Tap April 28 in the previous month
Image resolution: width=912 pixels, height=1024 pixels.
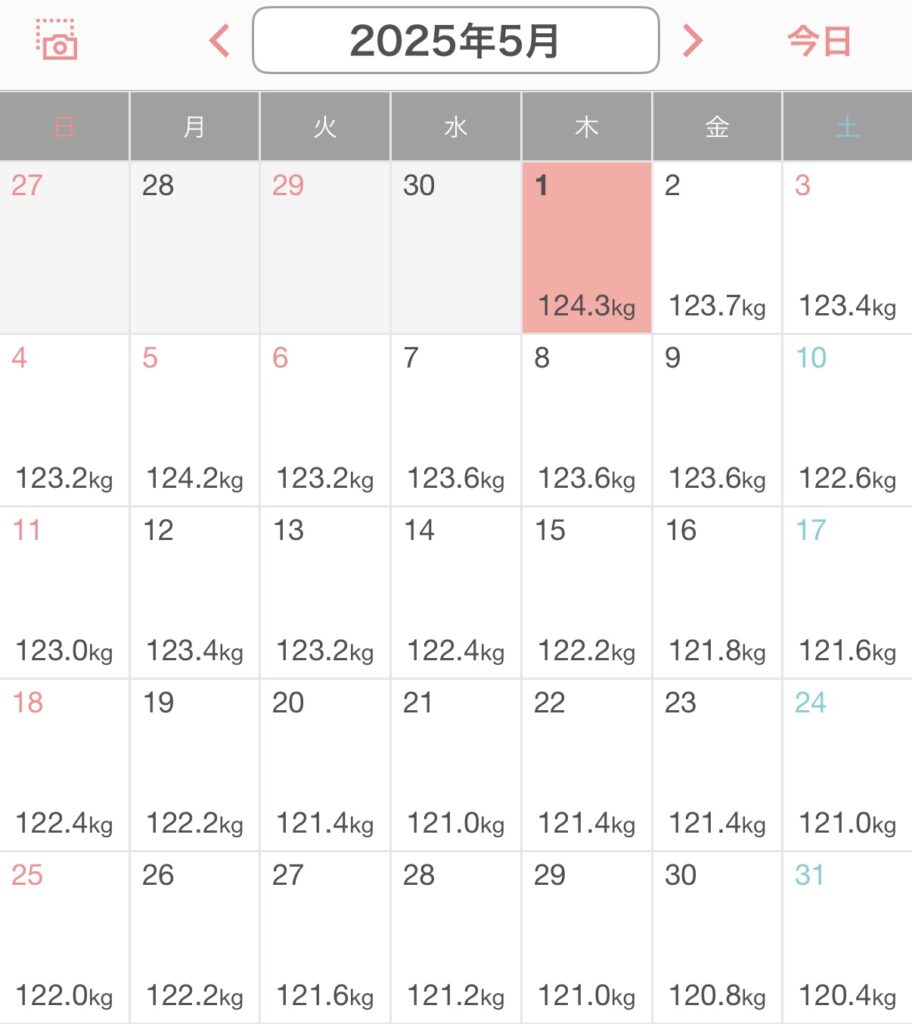tap(195, 247)
